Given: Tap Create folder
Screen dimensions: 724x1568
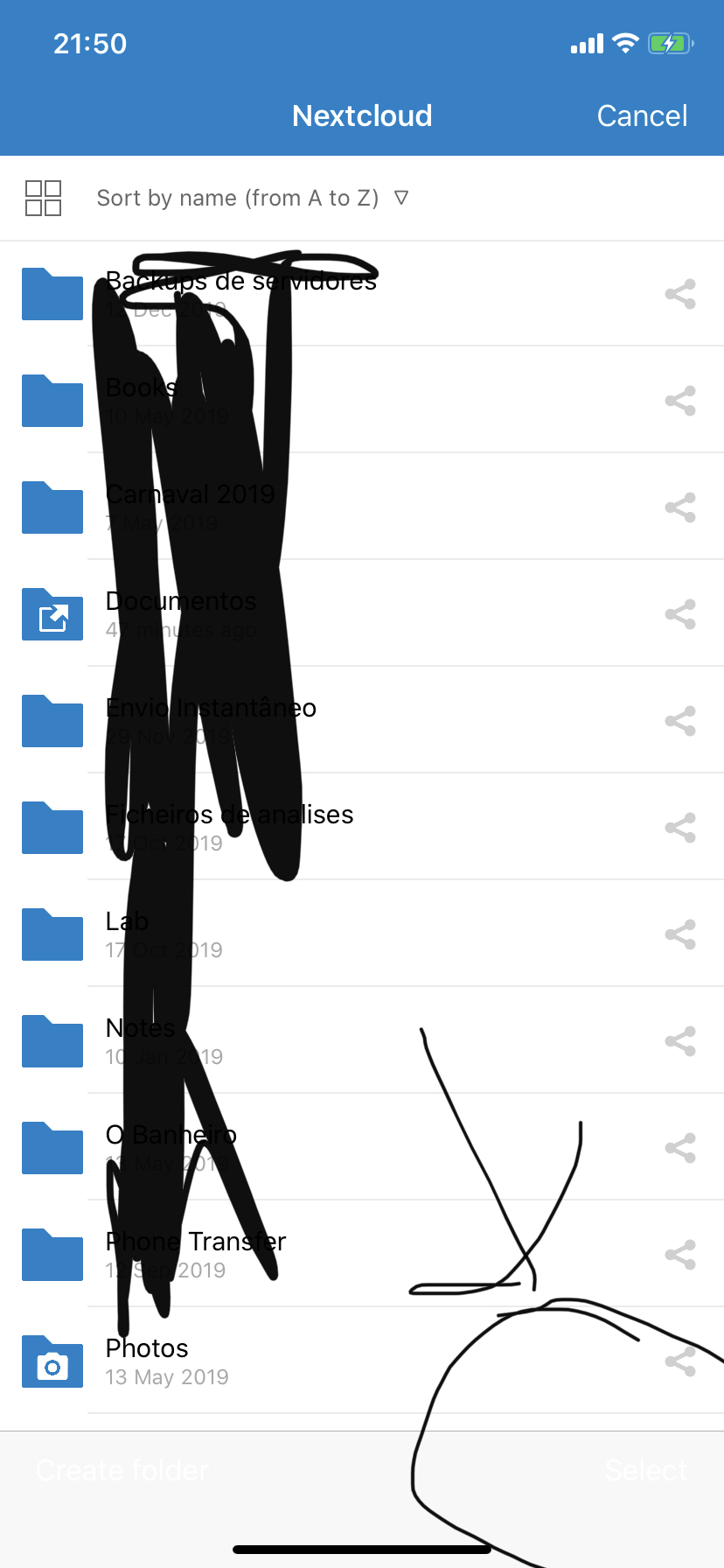Looking at the screenshot, I should click(x=121, y=1470).
